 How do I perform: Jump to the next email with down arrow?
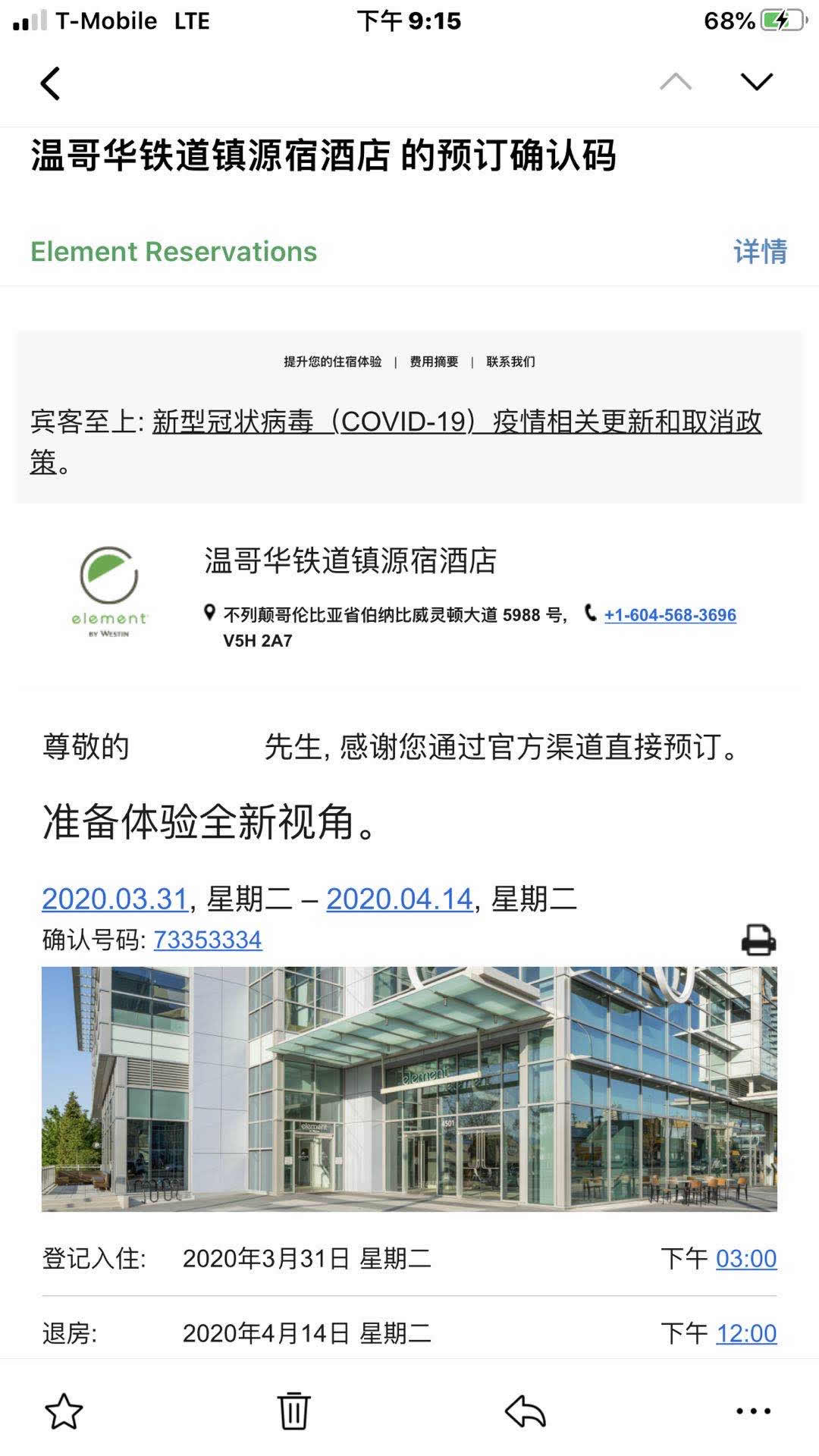pos(756,82)
